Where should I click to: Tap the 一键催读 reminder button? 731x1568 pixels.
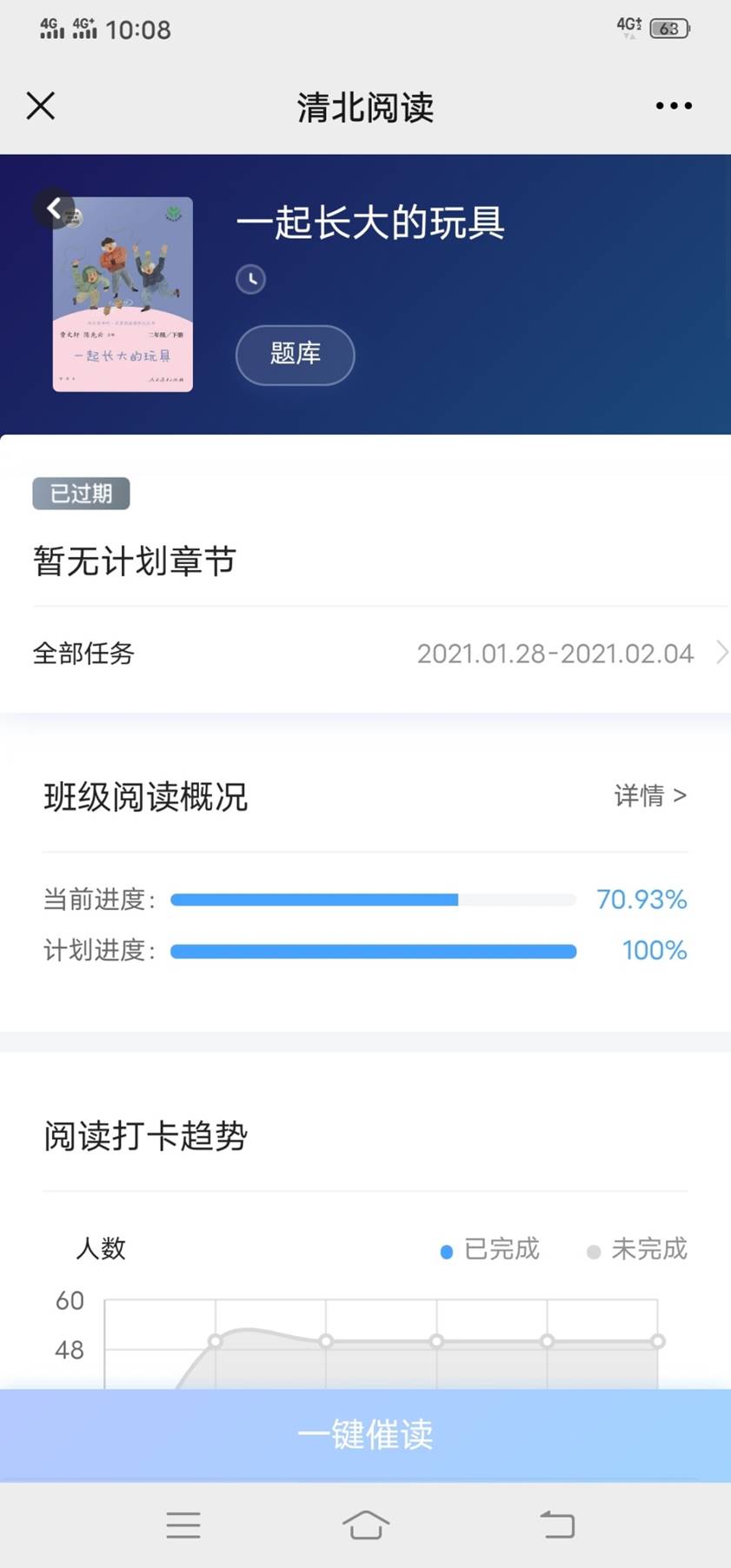(365, 1434)
